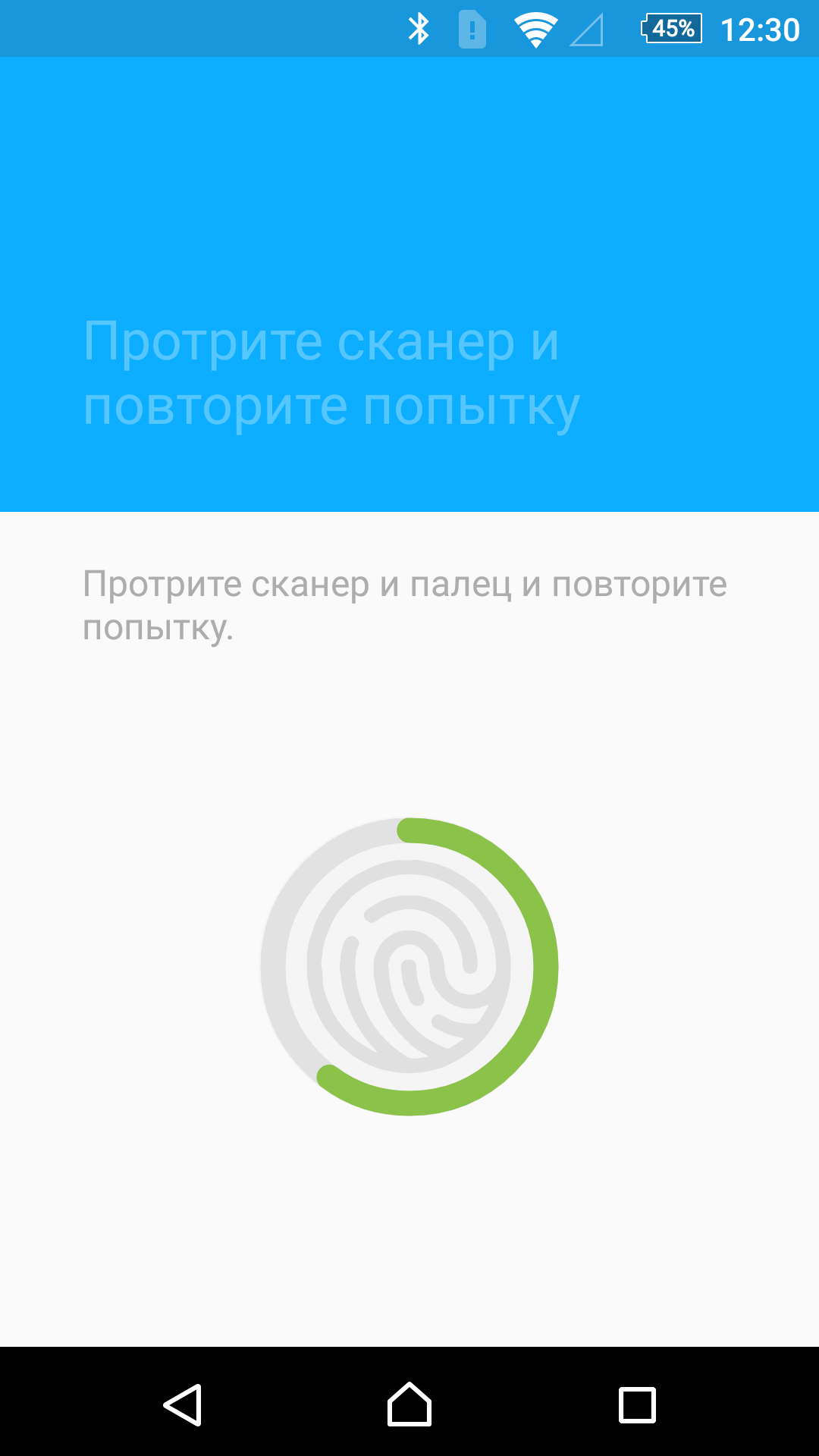Return to the home screen
819x1456 pixels.
pyautogui.click(x=409, y=1404)
